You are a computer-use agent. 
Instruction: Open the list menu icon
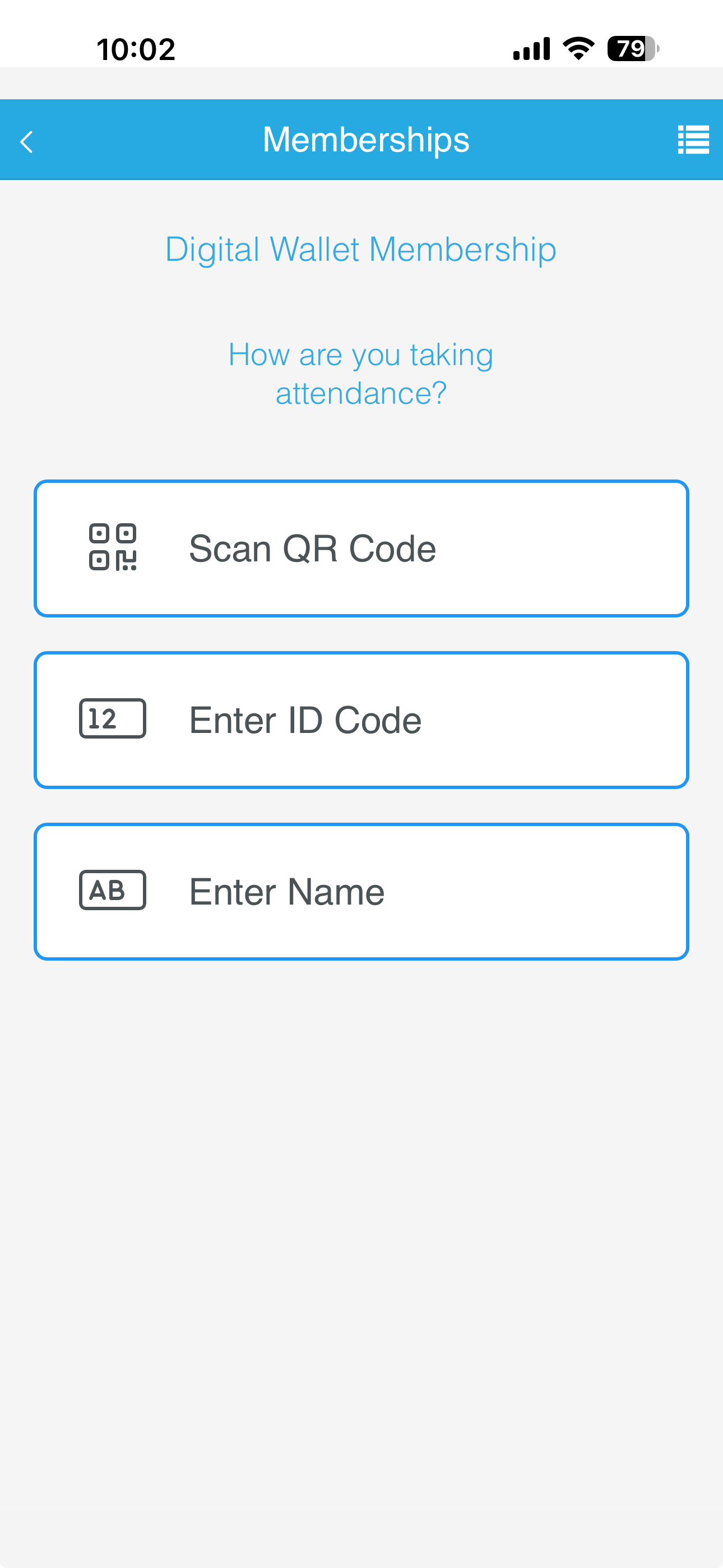coord(693,140)
